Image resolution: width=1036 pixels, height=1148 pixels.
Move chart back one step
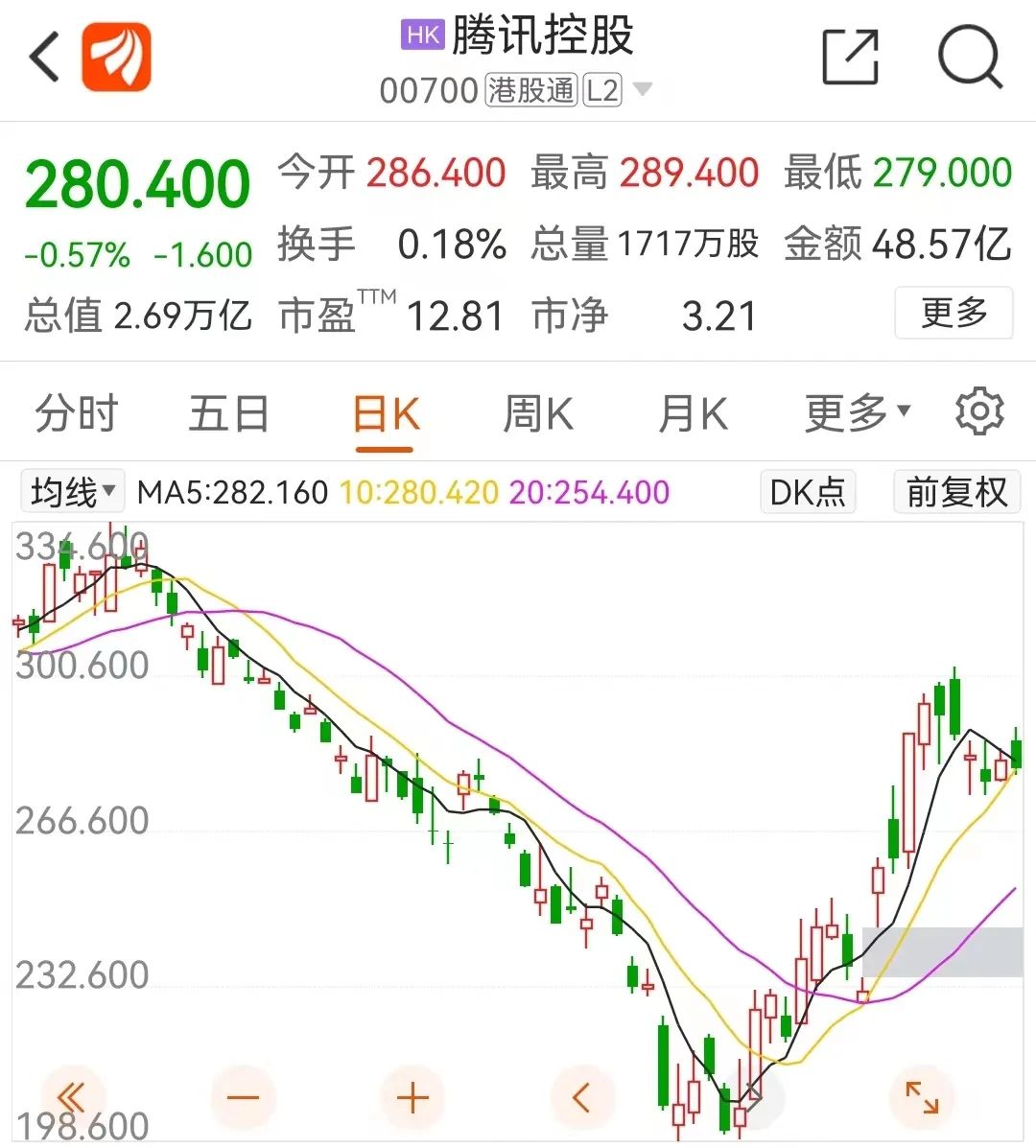pyautogui.click(x=581, y=1097)
